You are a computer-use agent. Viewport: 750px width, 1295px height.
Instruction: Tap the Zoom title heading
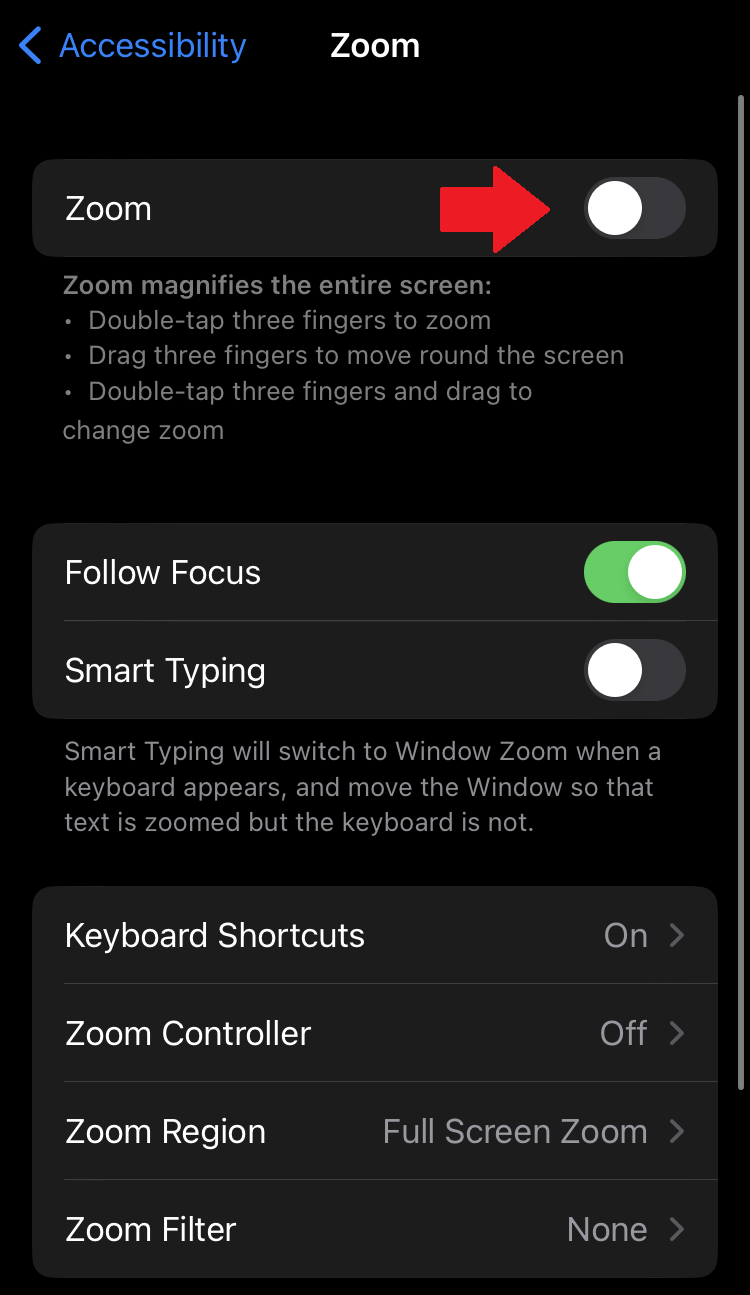point(375,45)
